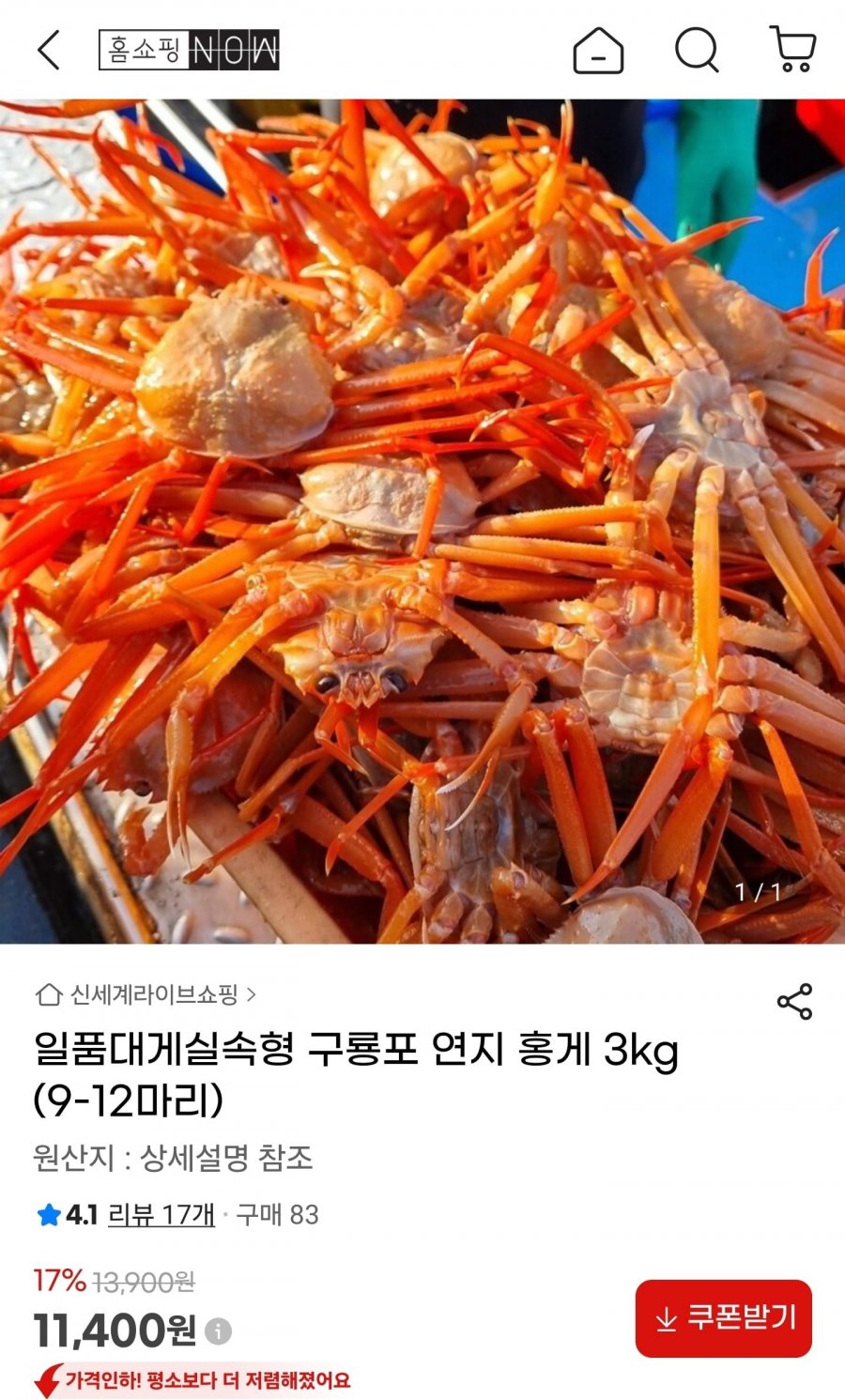The image size is (845, 1400).
Task: Get the coupon with 쿠폰받기
Action: pyautogui.click(x=724, y=1318)
